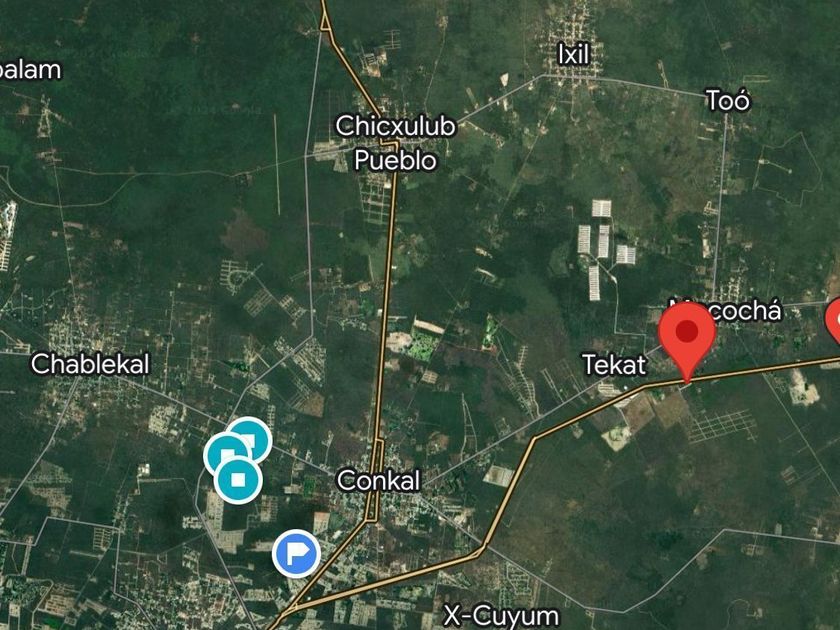The width and height of the screenshot is (840, 630).
Task: Tap the red location pin near Tekat
Action: (687, 335)
